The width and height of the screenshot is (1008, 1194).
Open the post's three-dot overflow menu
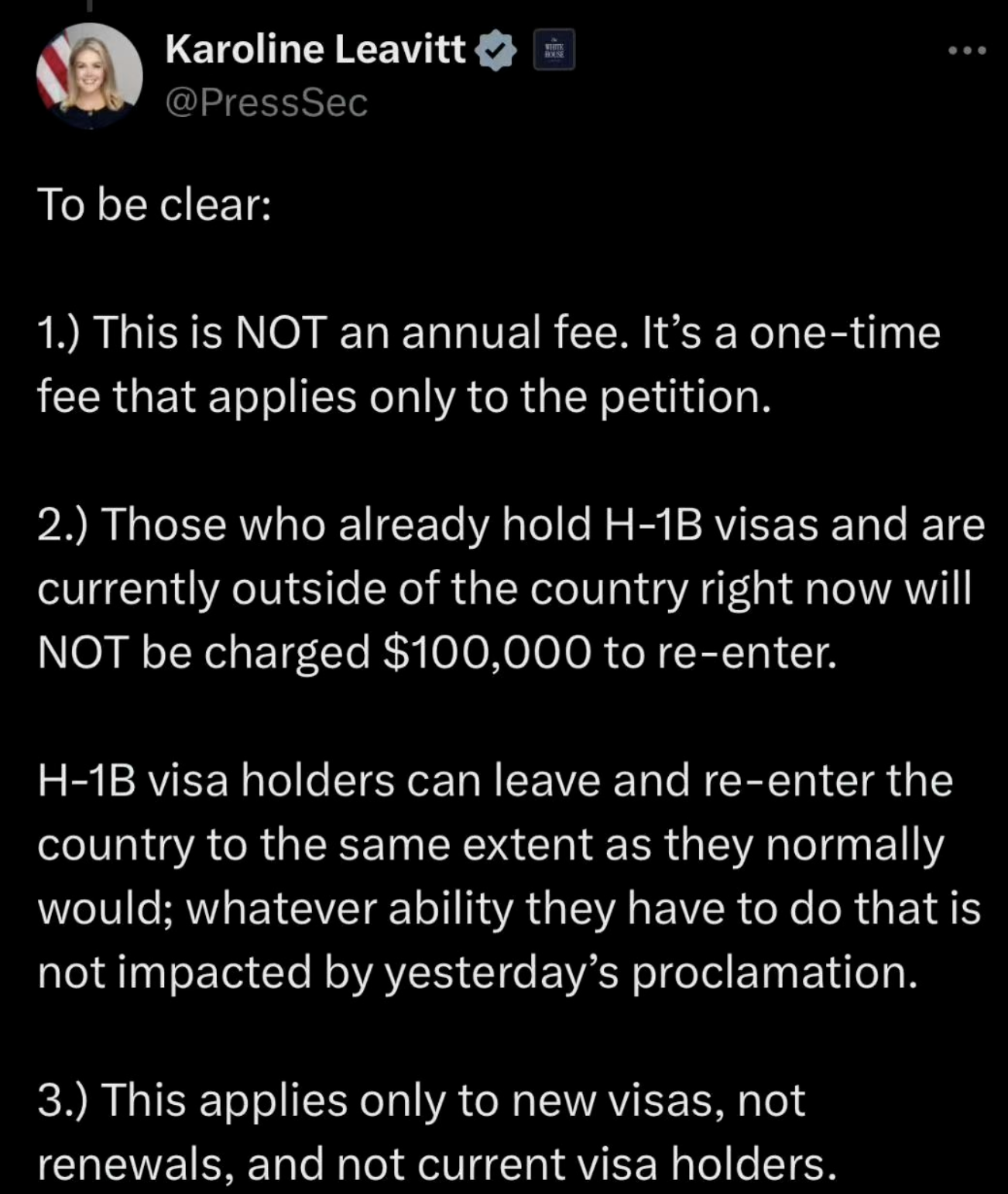click(x=967, y=51)
